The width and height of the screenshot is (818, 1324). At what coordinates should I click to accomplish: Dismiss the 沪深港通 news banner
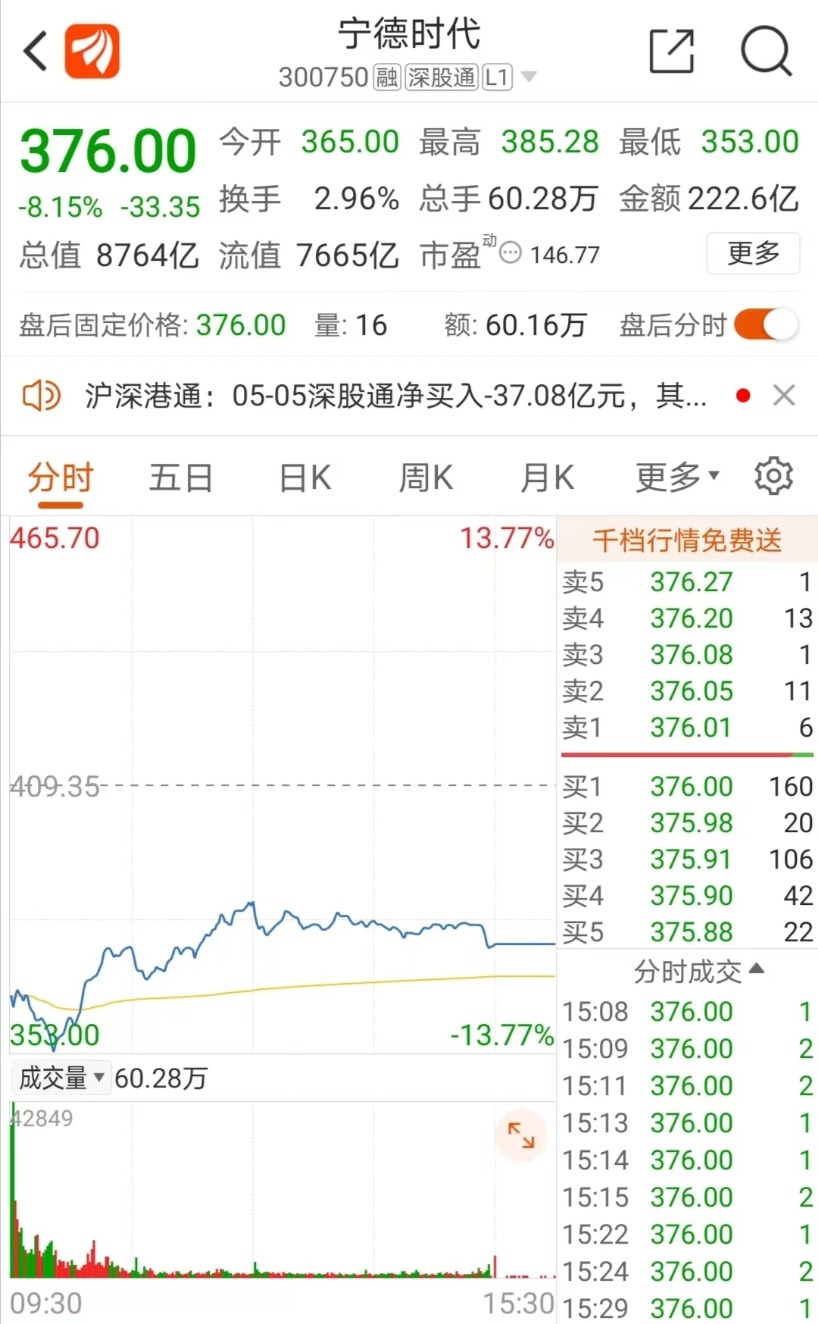(x=784, y=396)
